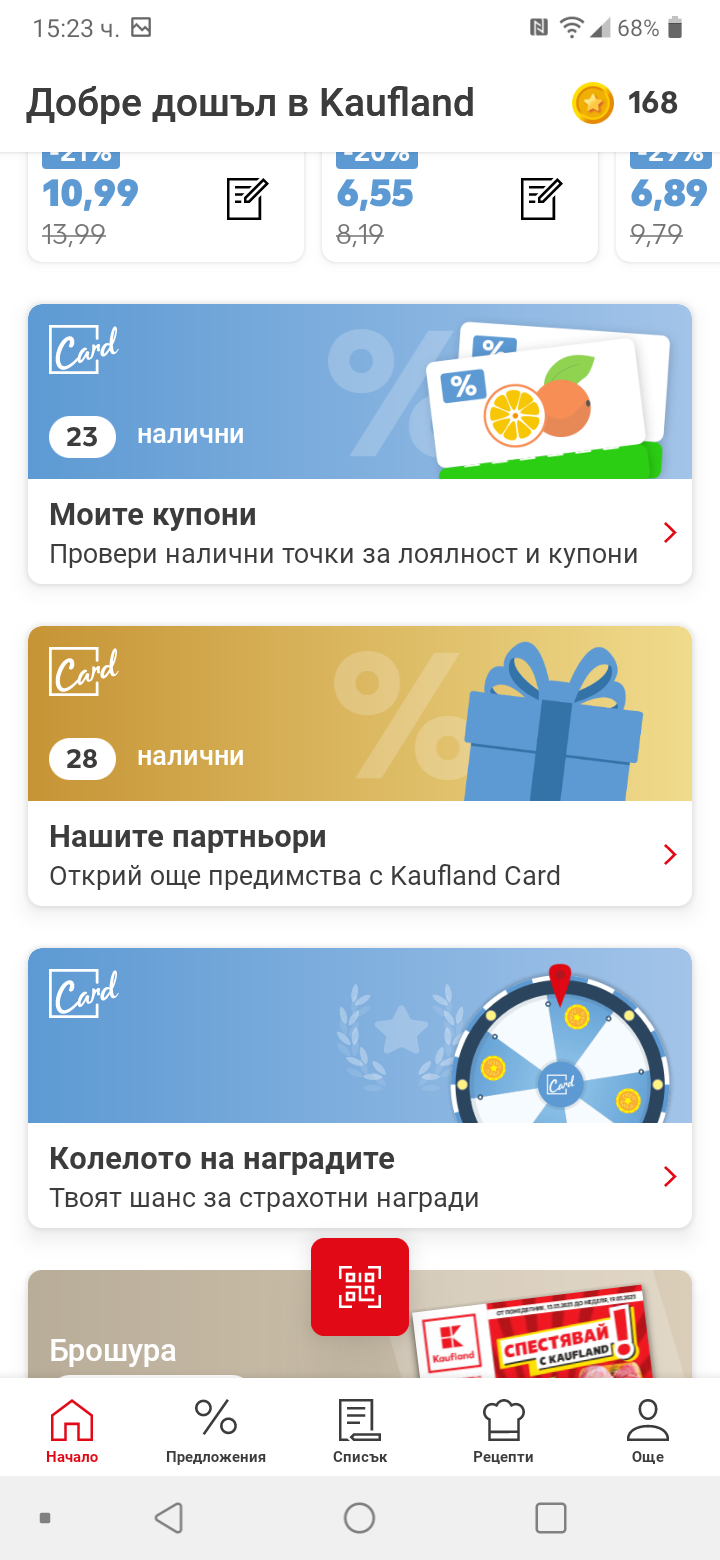Screen dimensions: 720x1560
Task: Add the 10,99 offer to shopping list
Action: [246, 198]
